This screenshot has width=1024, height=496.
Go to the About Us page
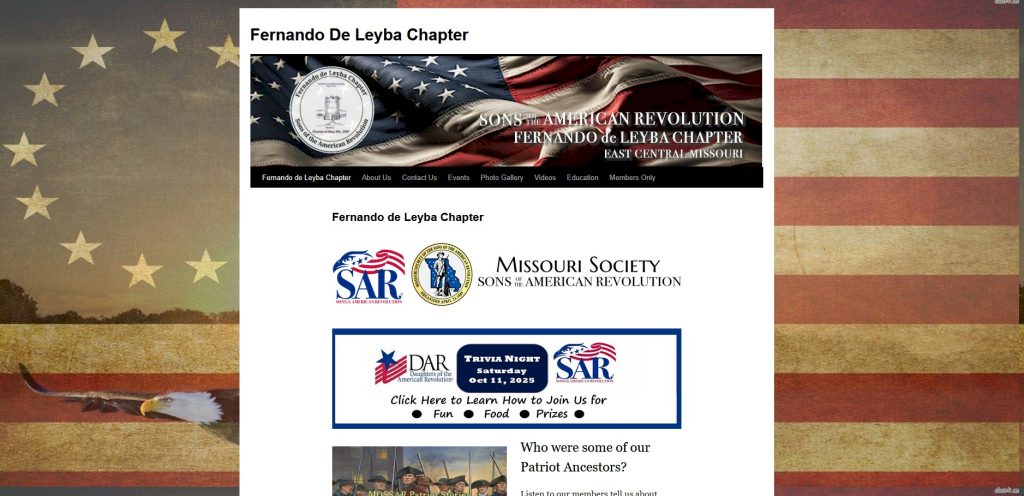tap(376, 178)
